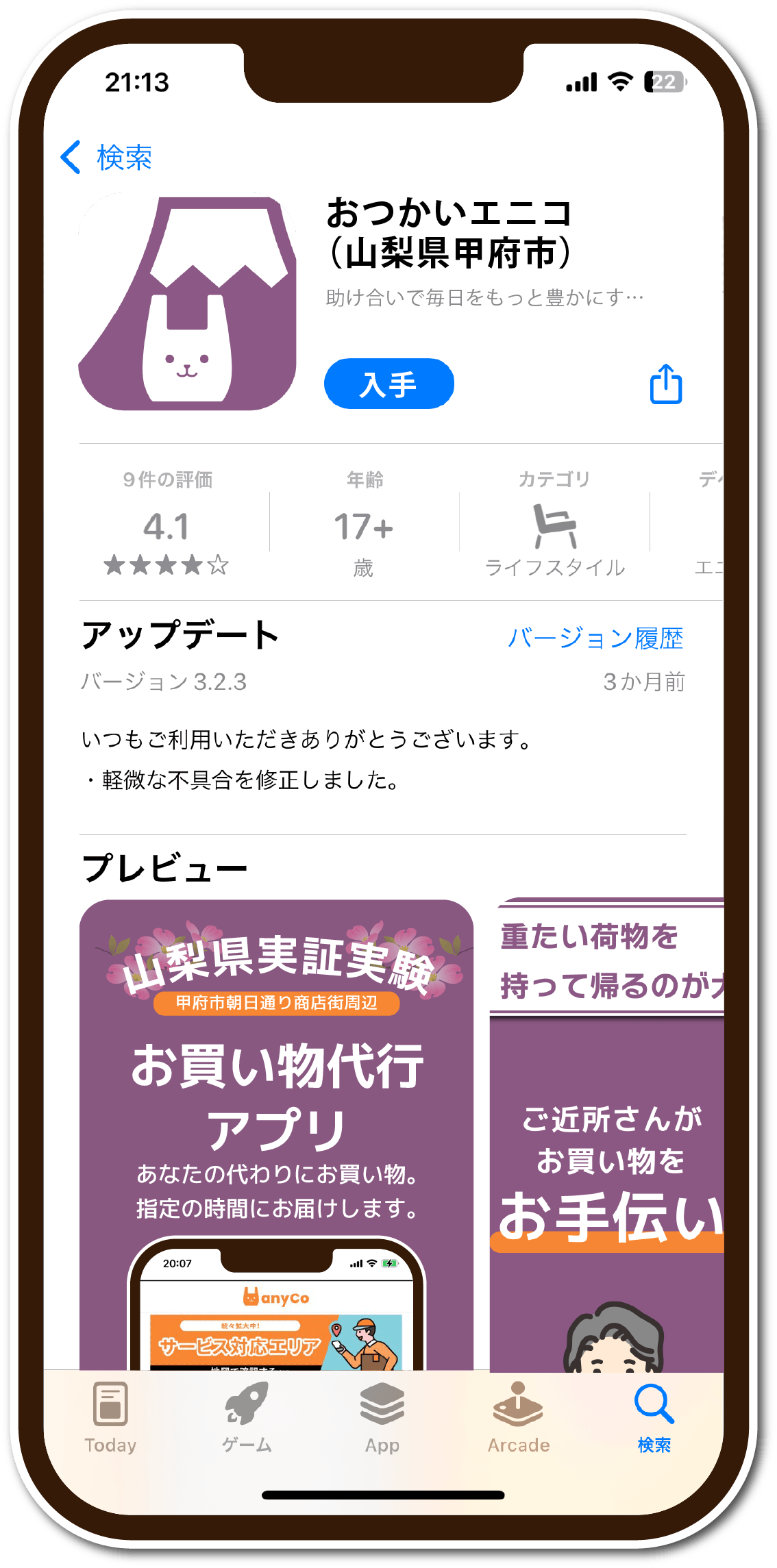Tap the star rating row under 4.1
The height and width of the screenshot is (1568, 777).
tap(164, 566)
